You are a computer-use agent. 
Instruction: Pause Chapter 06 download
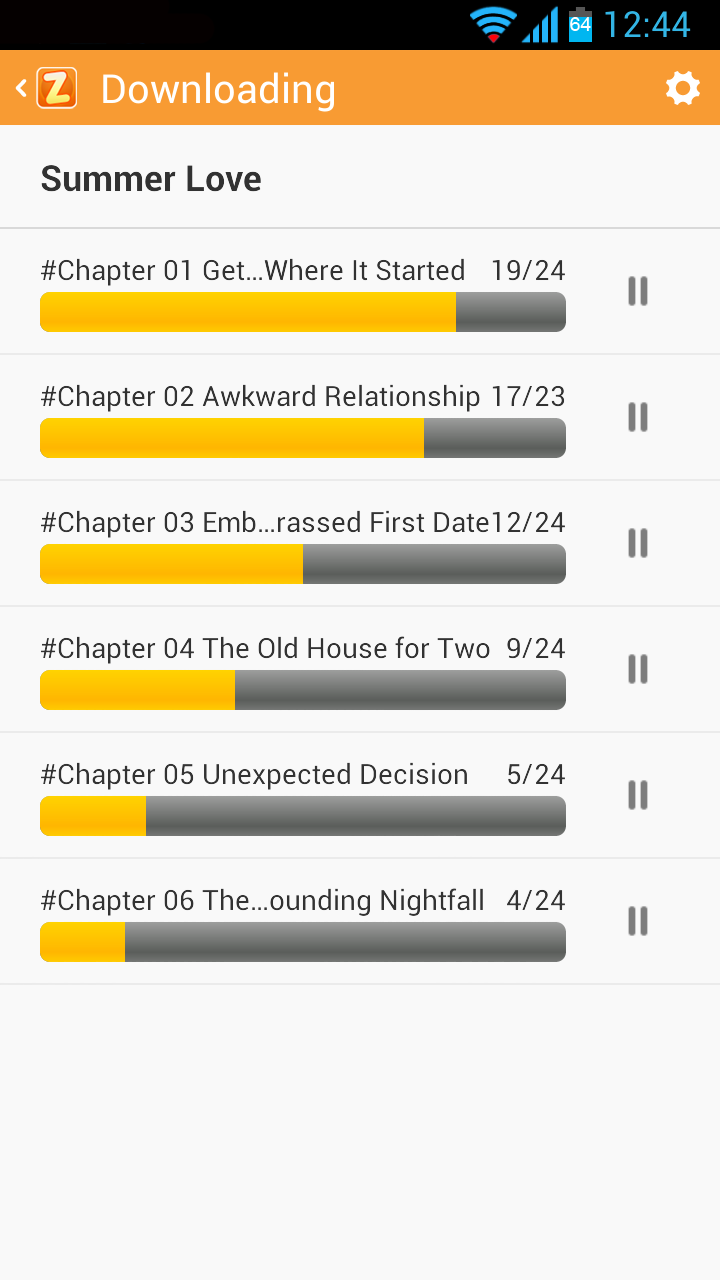[x=637, y=921]
